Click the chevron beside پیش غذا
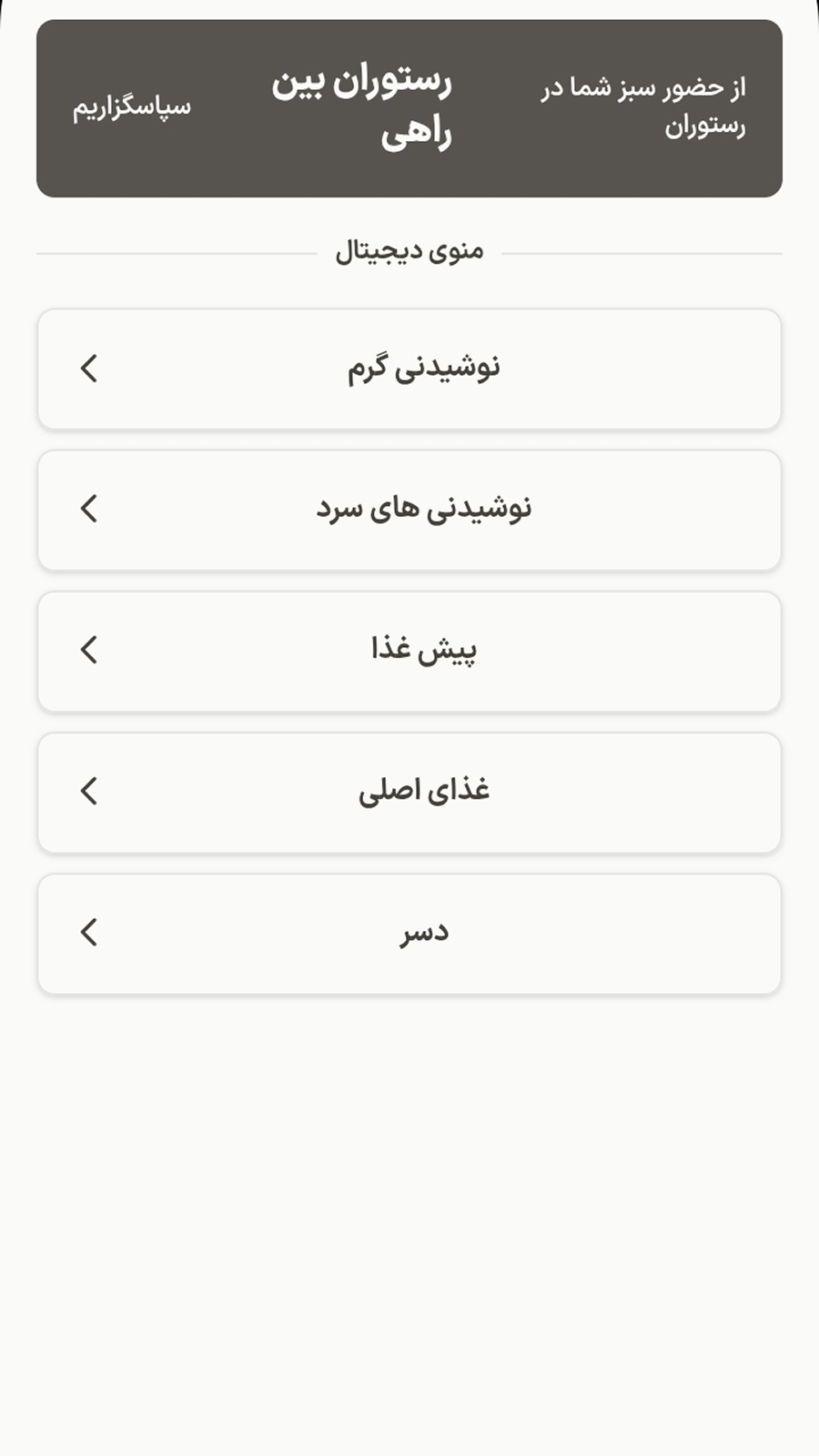Screen dimensions: 819x1456 [x=88, y=651]
